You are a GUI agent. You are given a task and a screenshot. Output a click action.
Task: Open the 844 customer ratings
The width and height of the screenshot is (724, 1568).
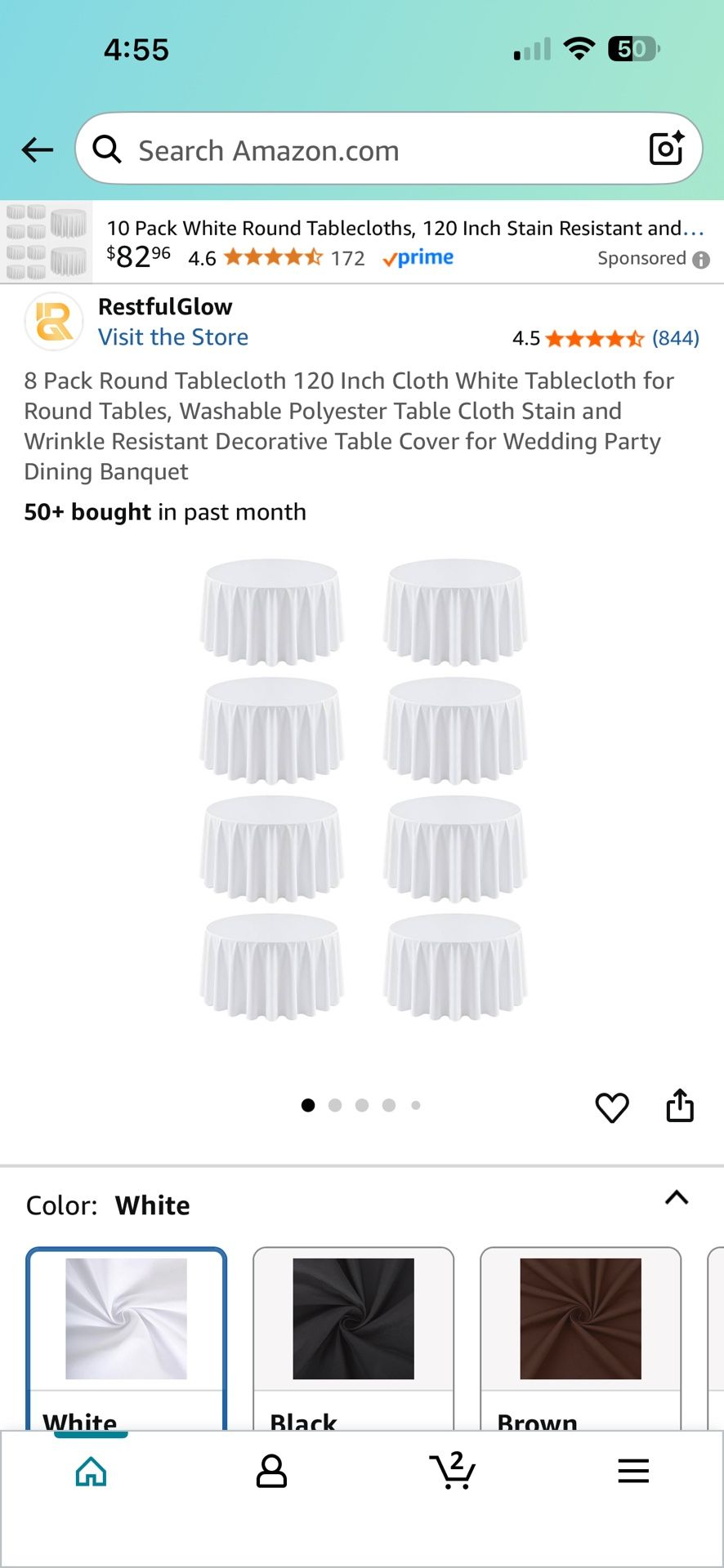675,338
